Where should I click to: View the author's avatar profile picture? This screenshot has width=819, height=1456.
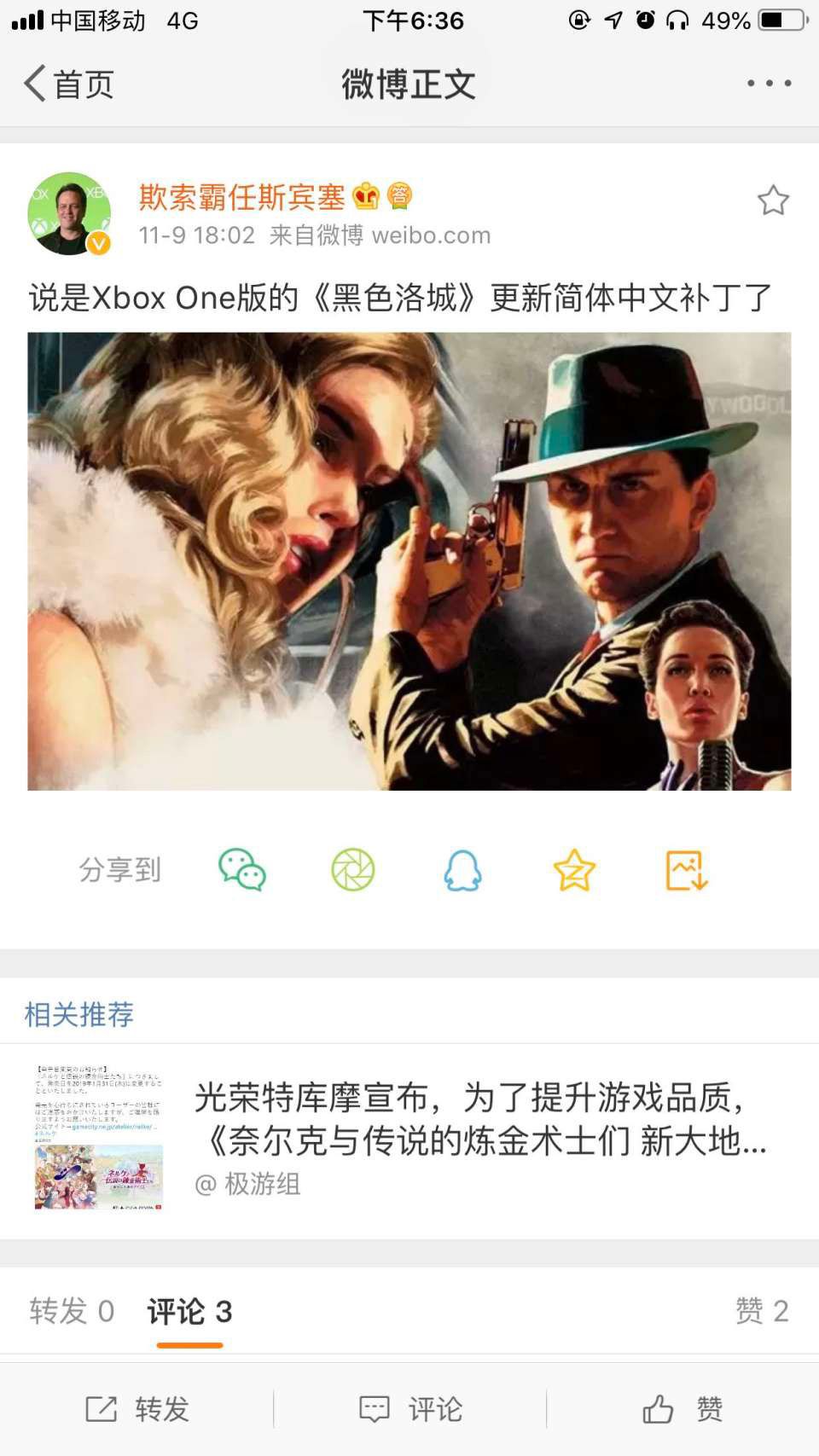coord(70,213)
